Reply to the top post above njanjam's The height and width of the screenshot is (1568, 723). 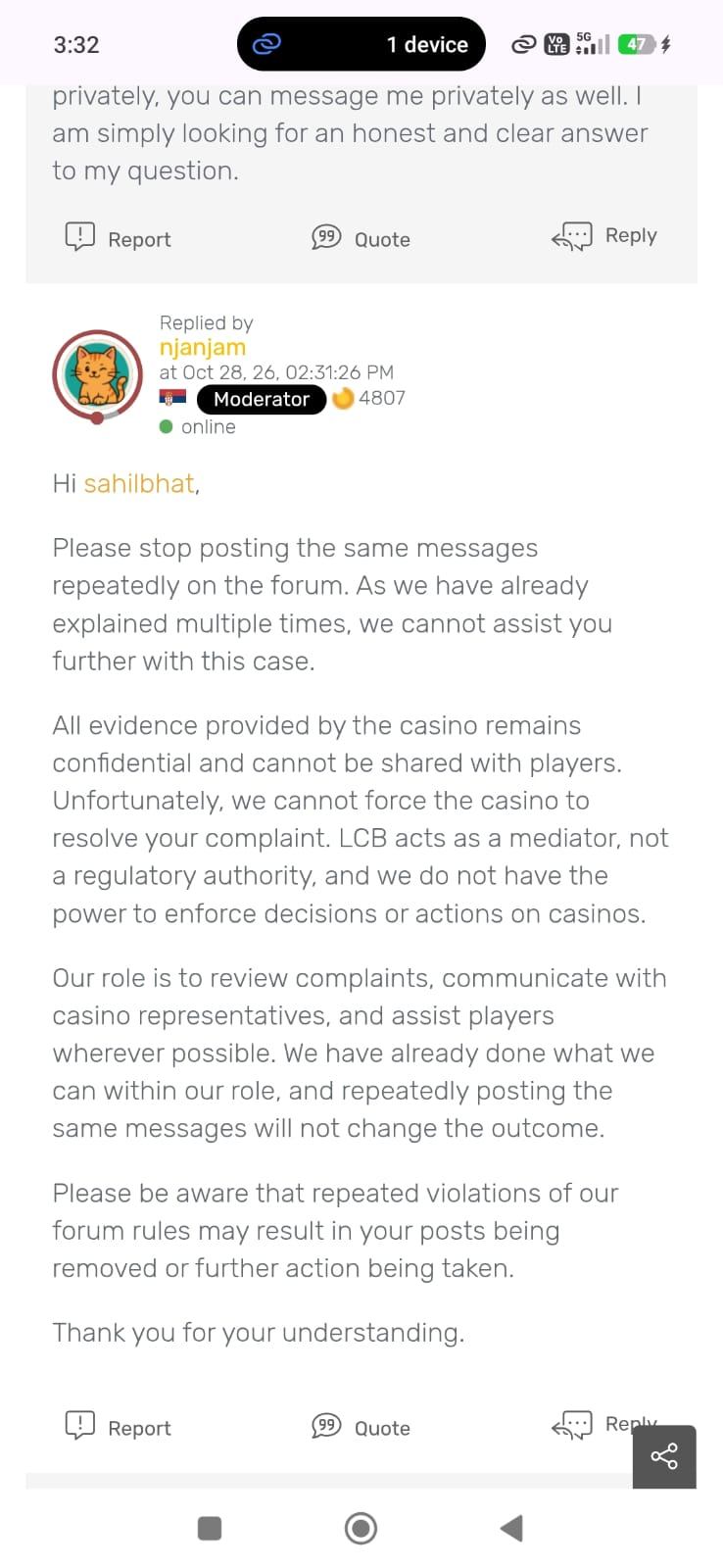pyautogui.click(x=603, y=236)
